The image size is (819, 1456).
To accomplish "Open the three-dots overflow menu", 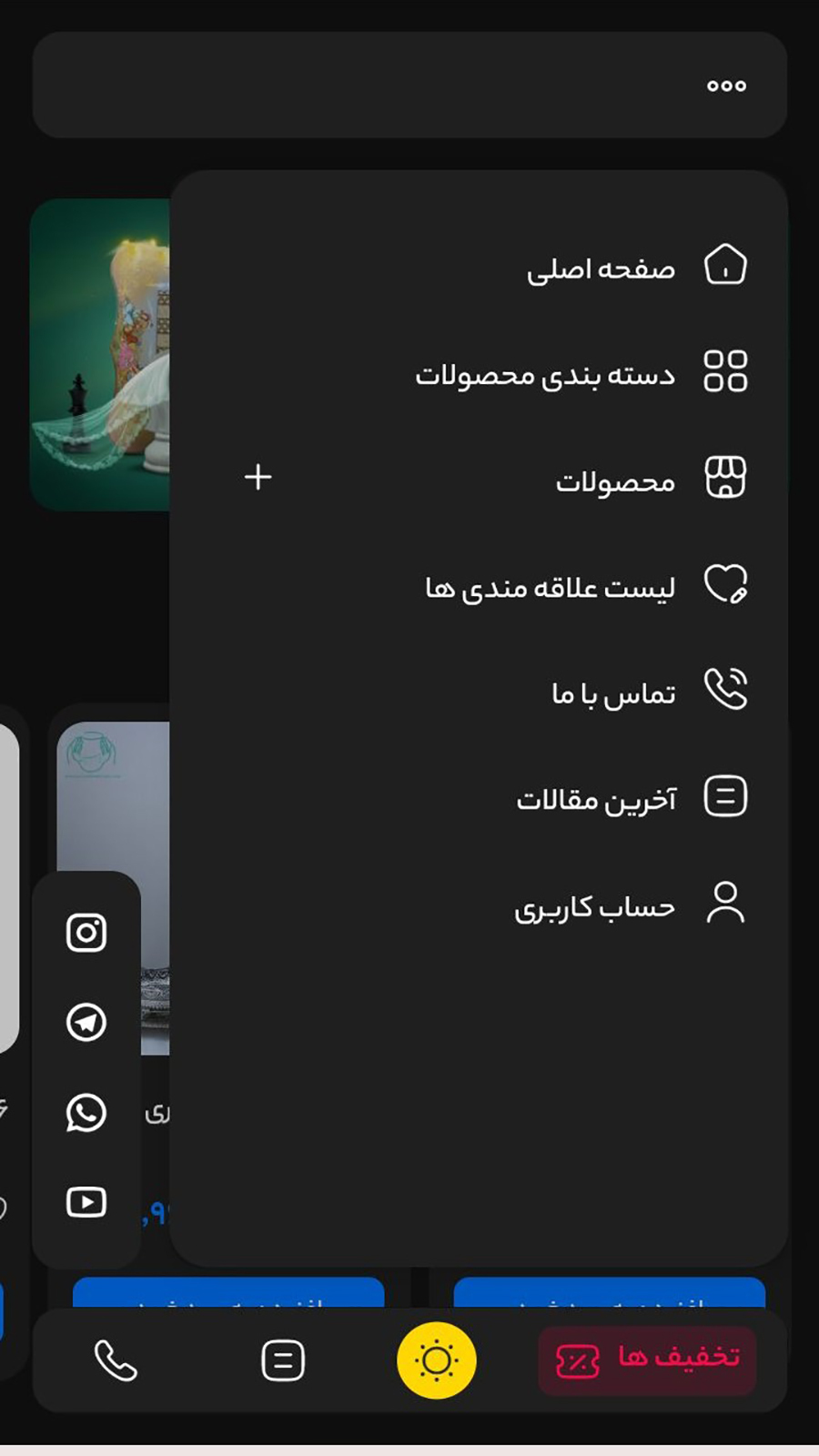I will click(725, 85).
